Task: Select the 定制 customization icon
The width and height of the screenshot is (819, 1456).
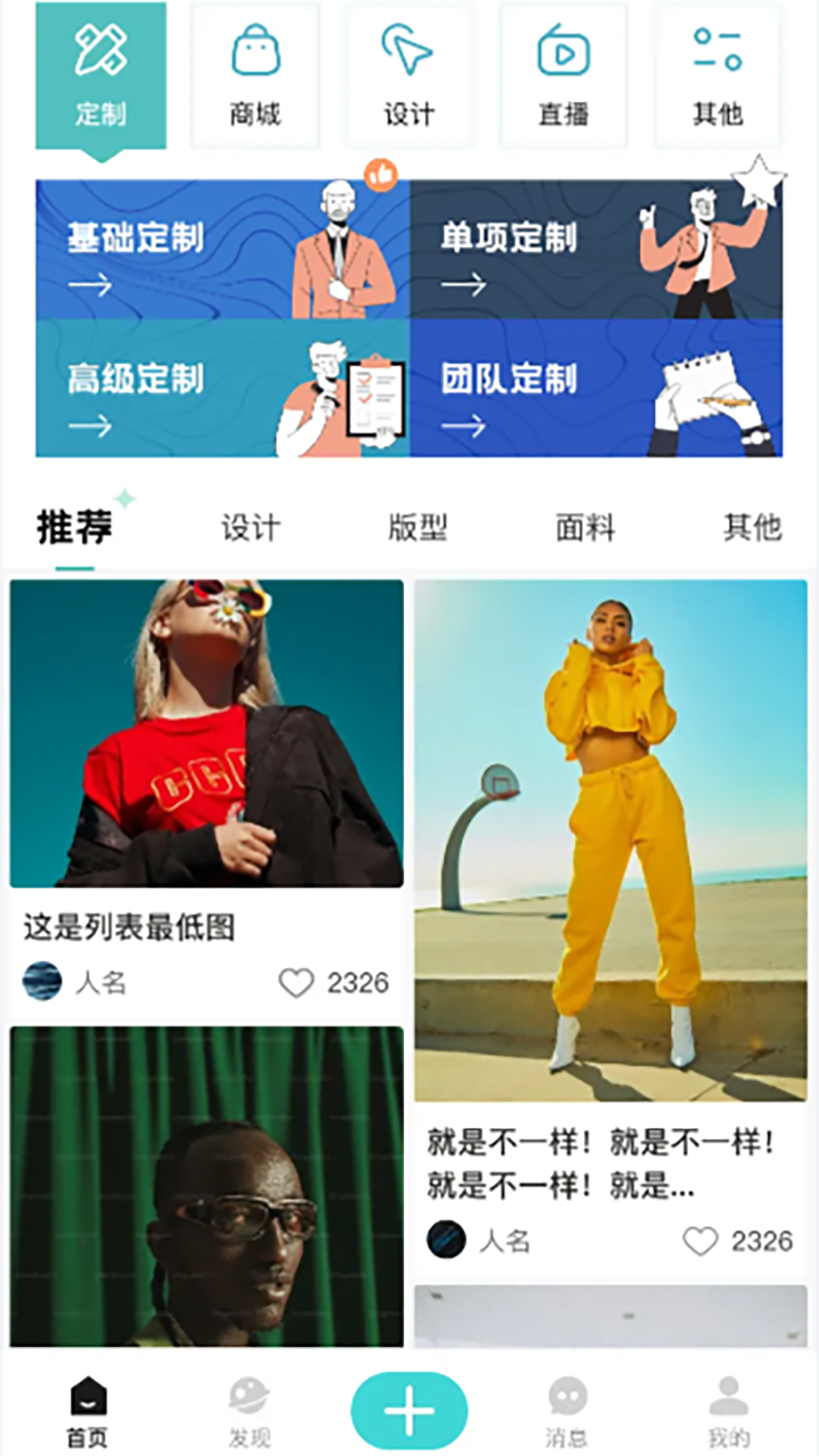Action: (x=101, y=72)
